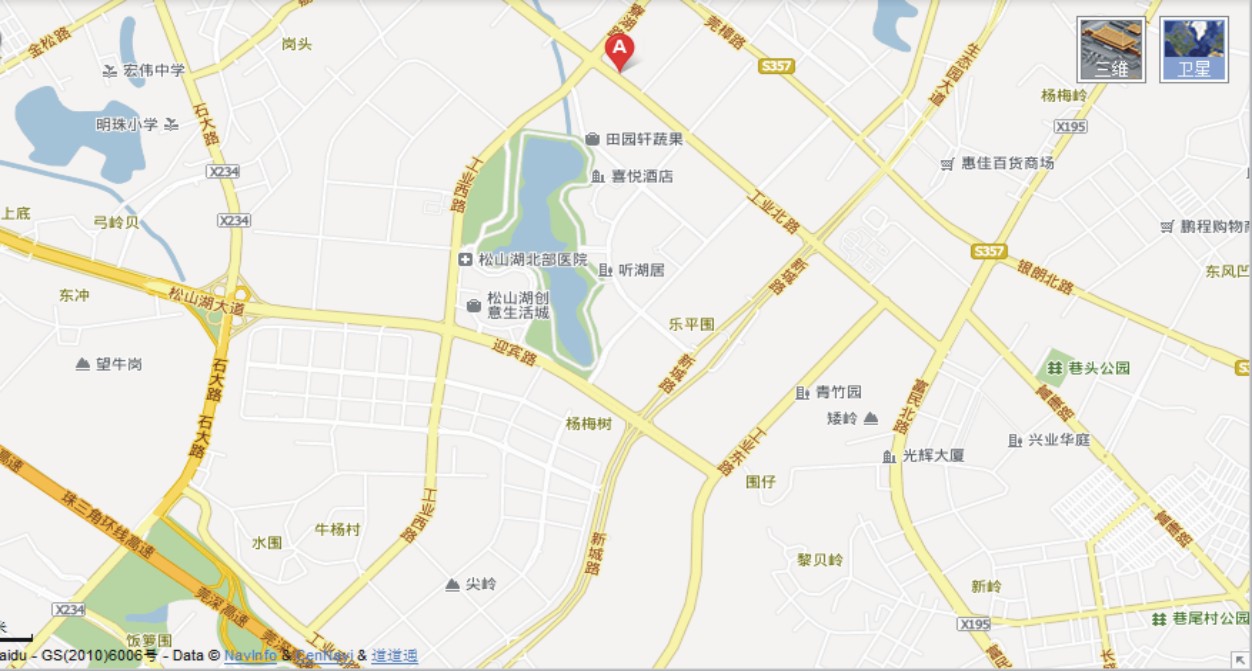Open the NavInfo data link
The height and width of the screenshot is (671, 1252).
pyautogui.click(x=250, y=657)
